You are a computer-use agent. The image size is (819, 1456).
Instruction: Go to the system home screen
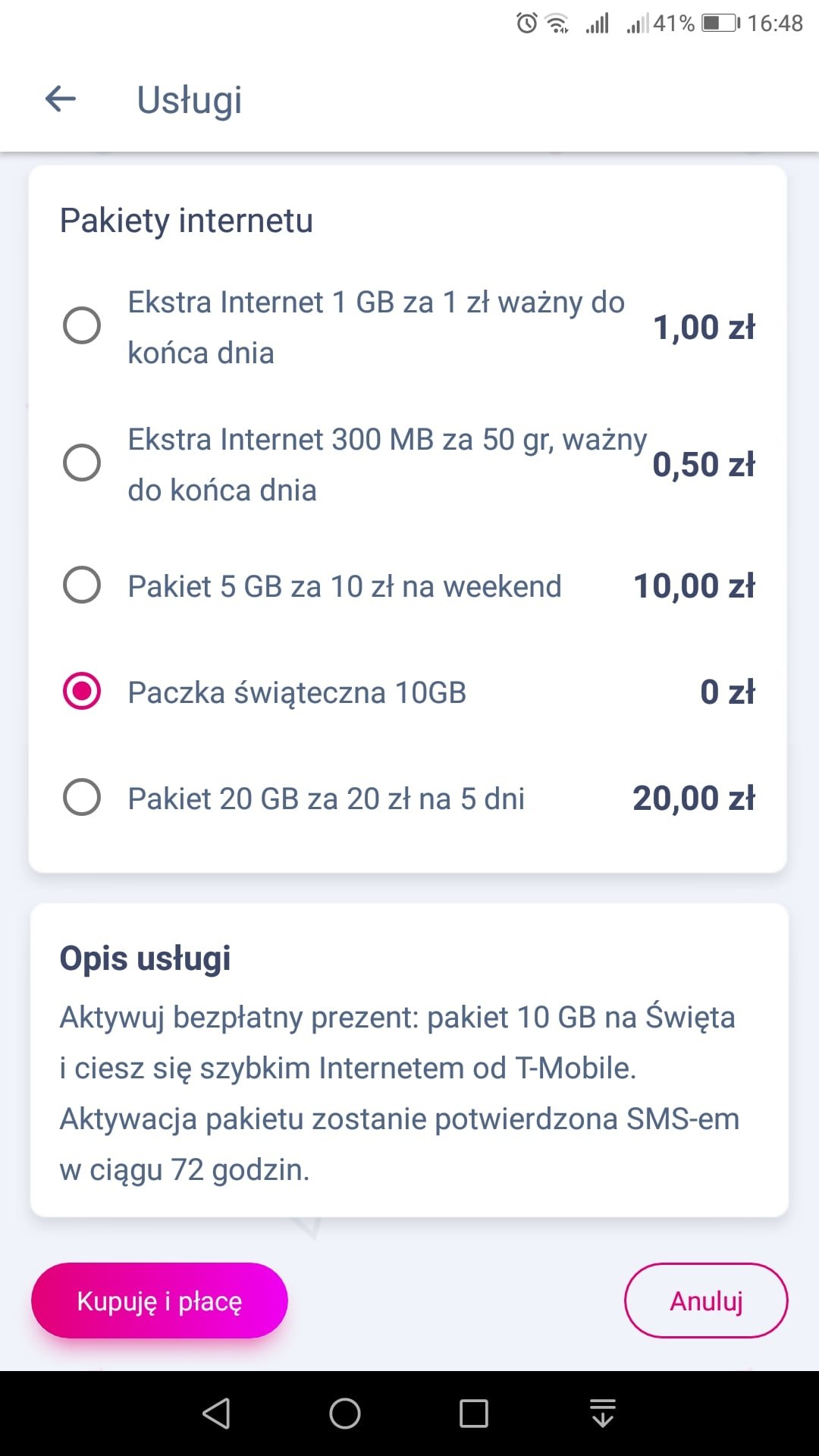345,1414
